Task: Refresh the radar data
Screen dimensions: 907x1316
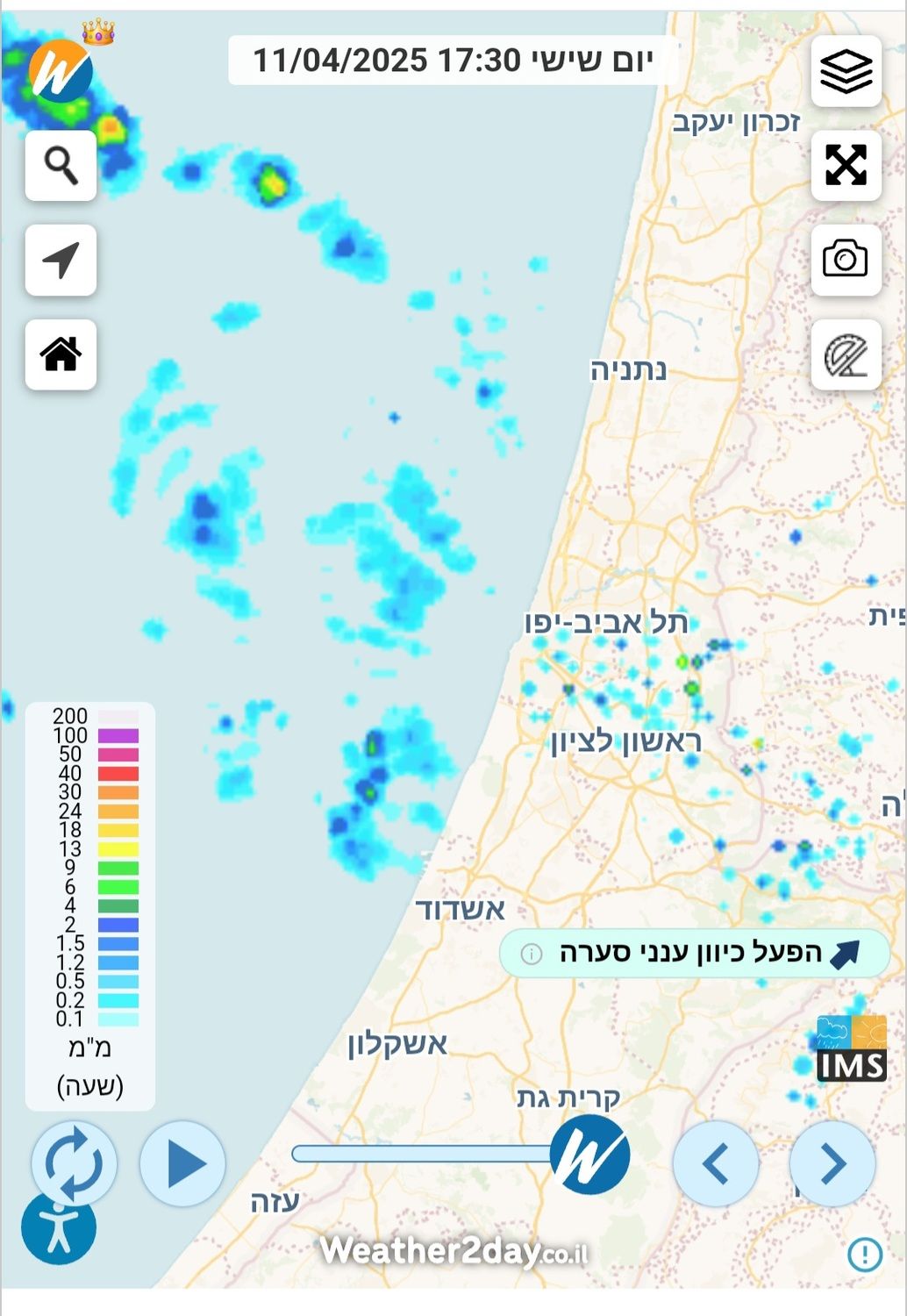Action: coord(74,1163)
